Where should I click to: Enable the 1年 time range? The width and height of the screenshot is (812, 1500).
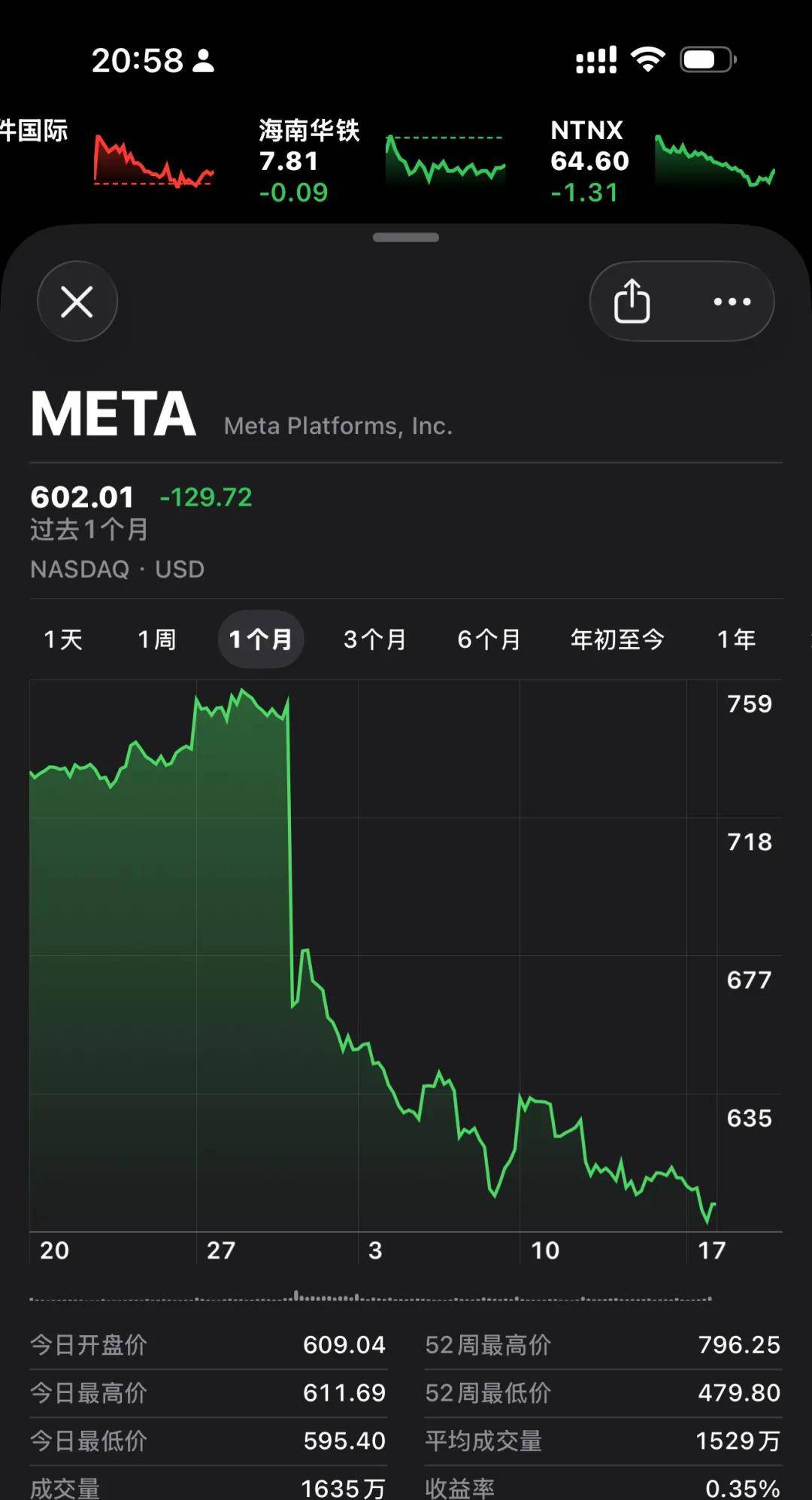(x=735, y=639)
